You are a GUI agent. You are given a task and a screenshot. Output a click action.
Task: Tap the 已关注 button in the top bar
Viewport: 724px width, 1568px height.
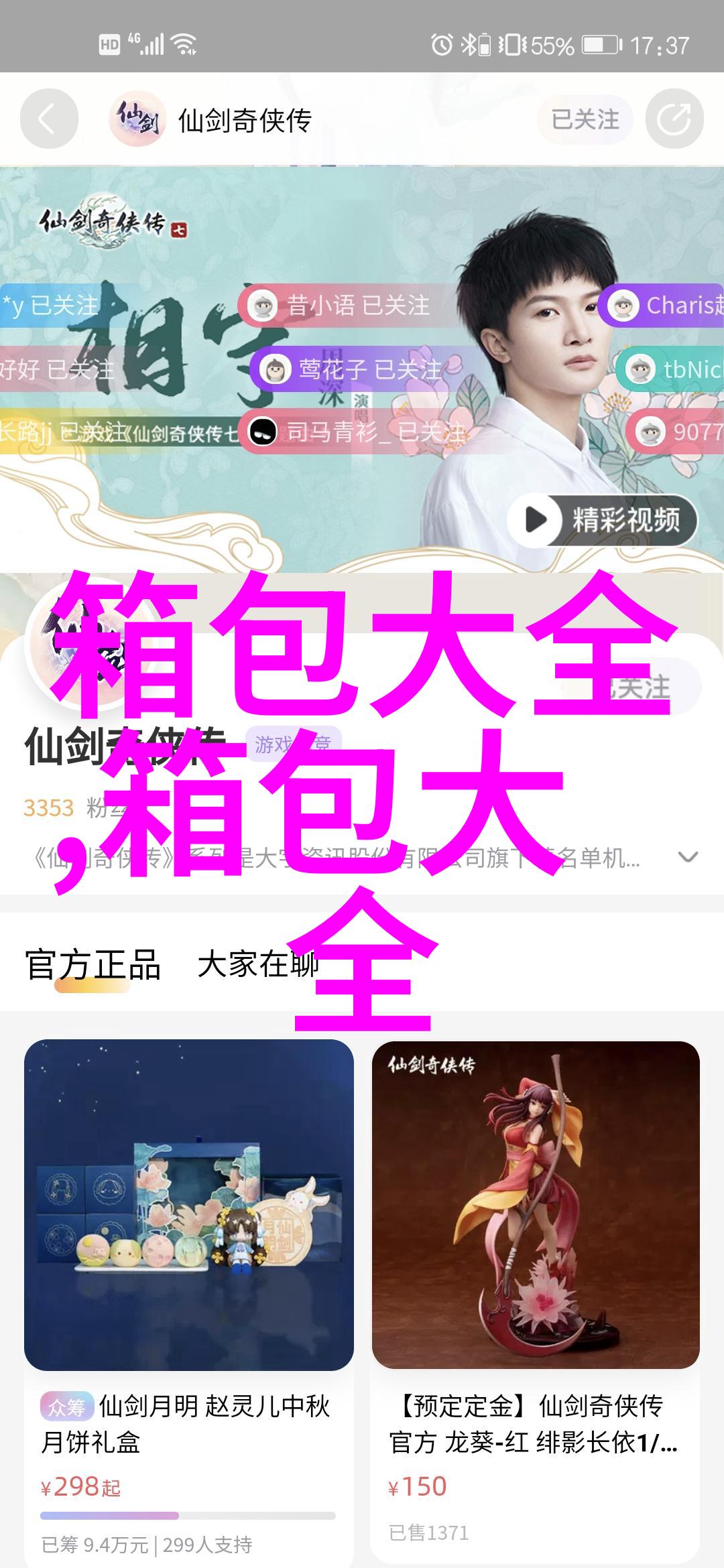pyautogui.click(x=585, y=120)
